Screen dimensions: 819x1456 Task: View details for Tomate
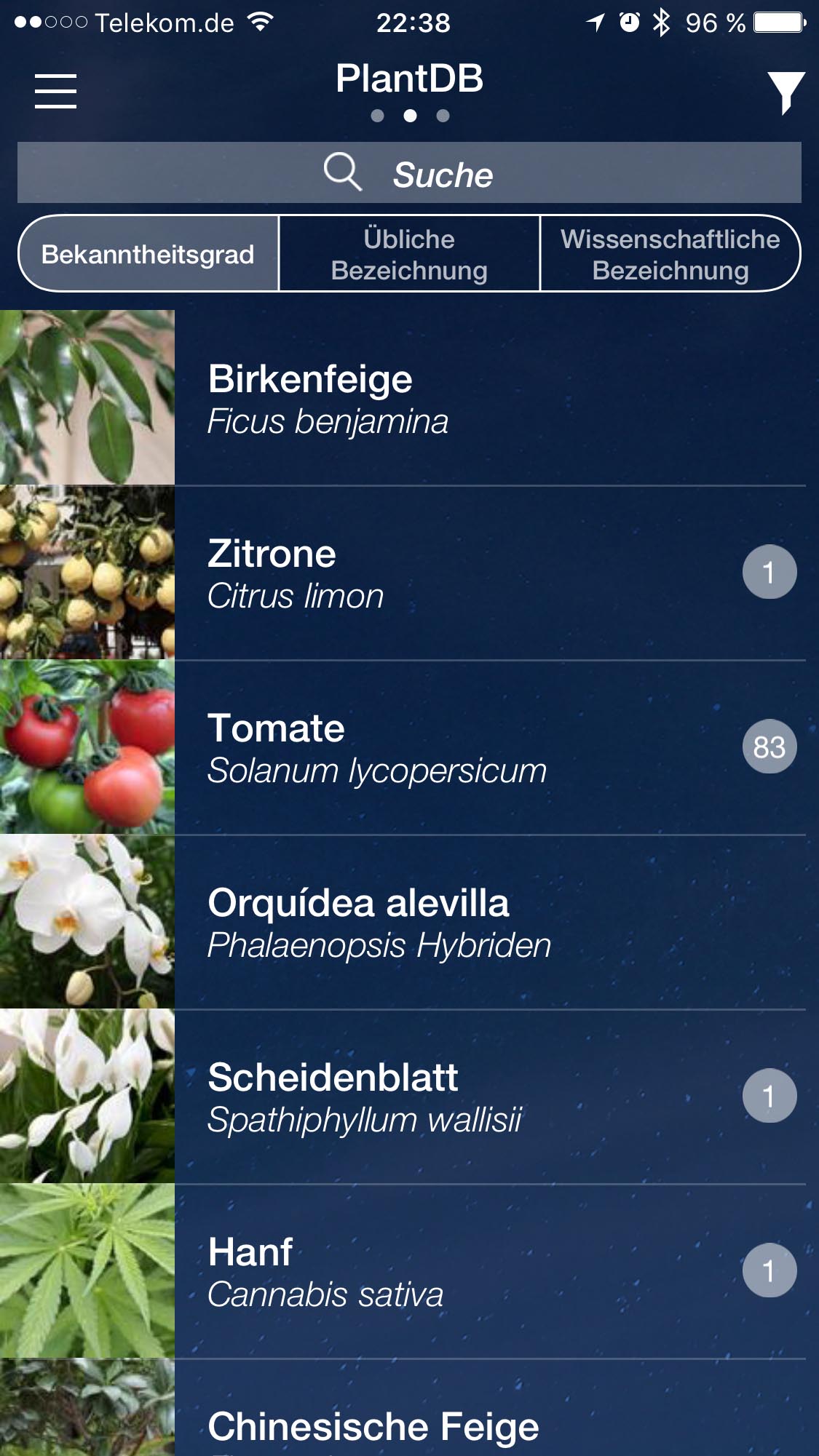pyautogui.click(x=408, y=748)
